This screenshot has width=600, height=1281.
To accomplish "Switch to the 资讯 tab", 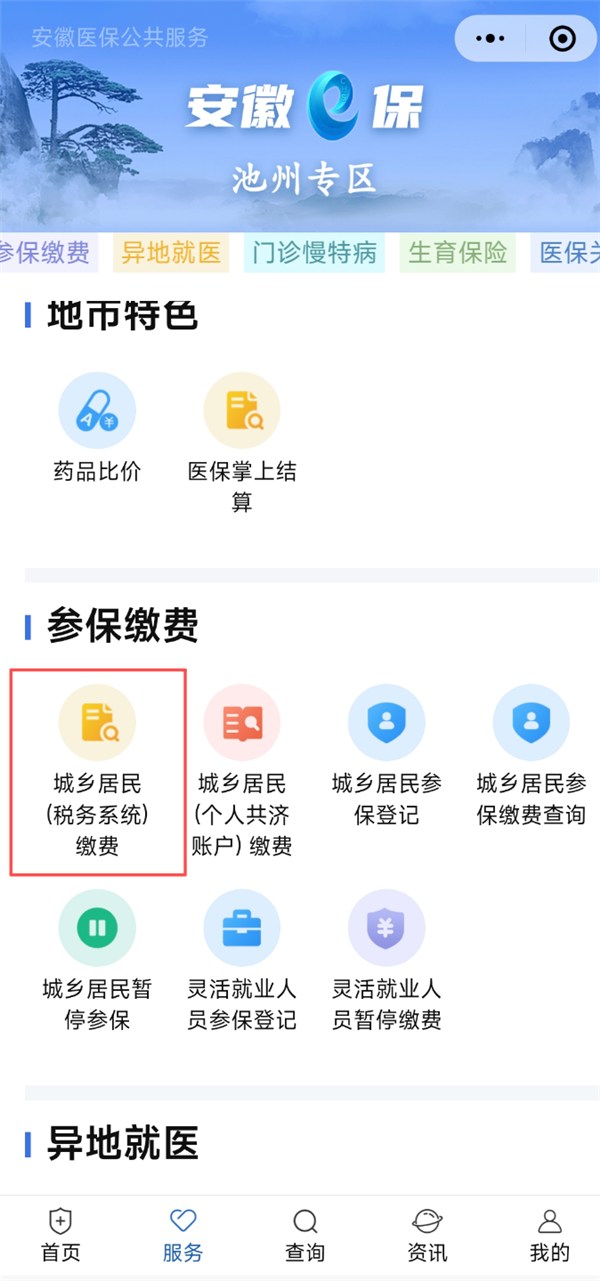I will coord(427,1236).
